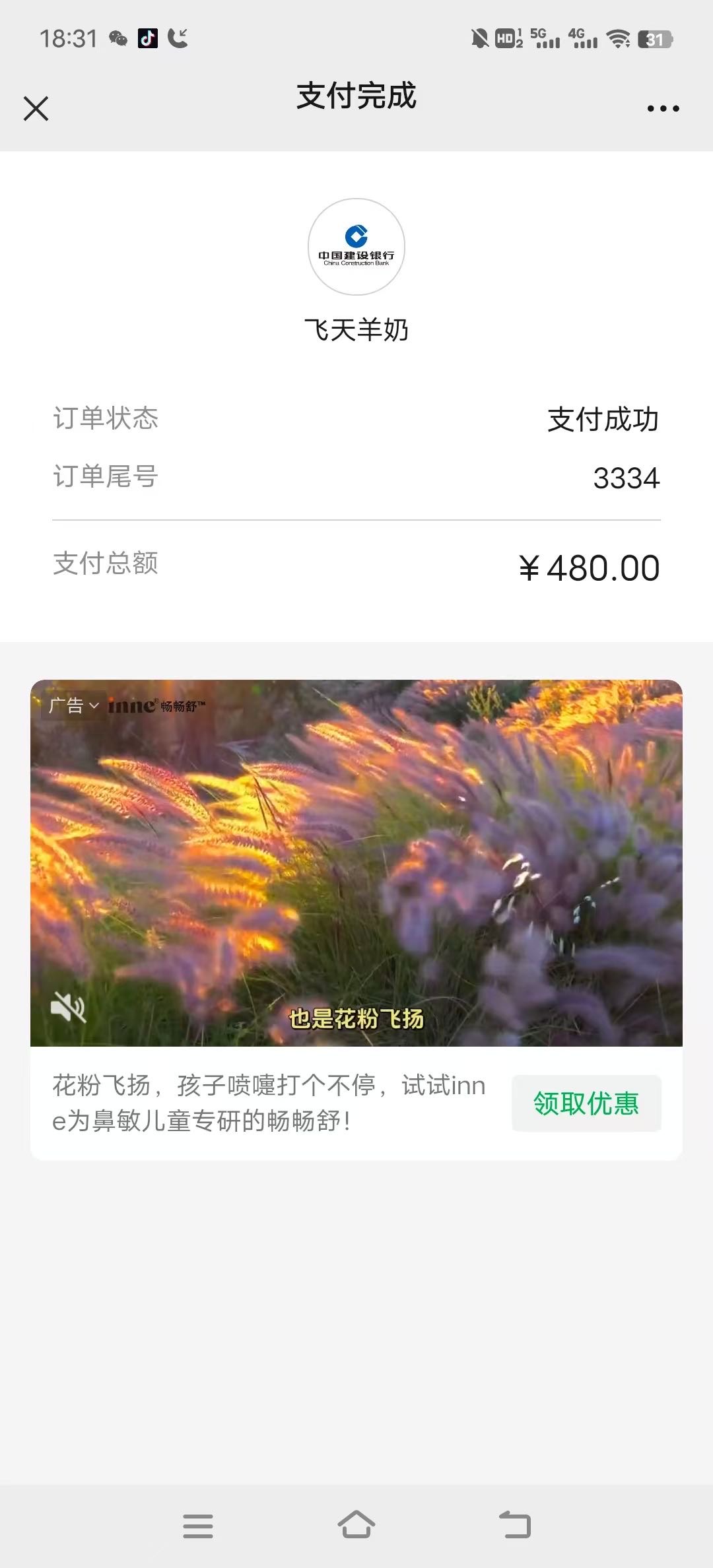Unmute the ad video sound
The width and height of the screenshot is (713, 1568).
[x=69, y=1008]
